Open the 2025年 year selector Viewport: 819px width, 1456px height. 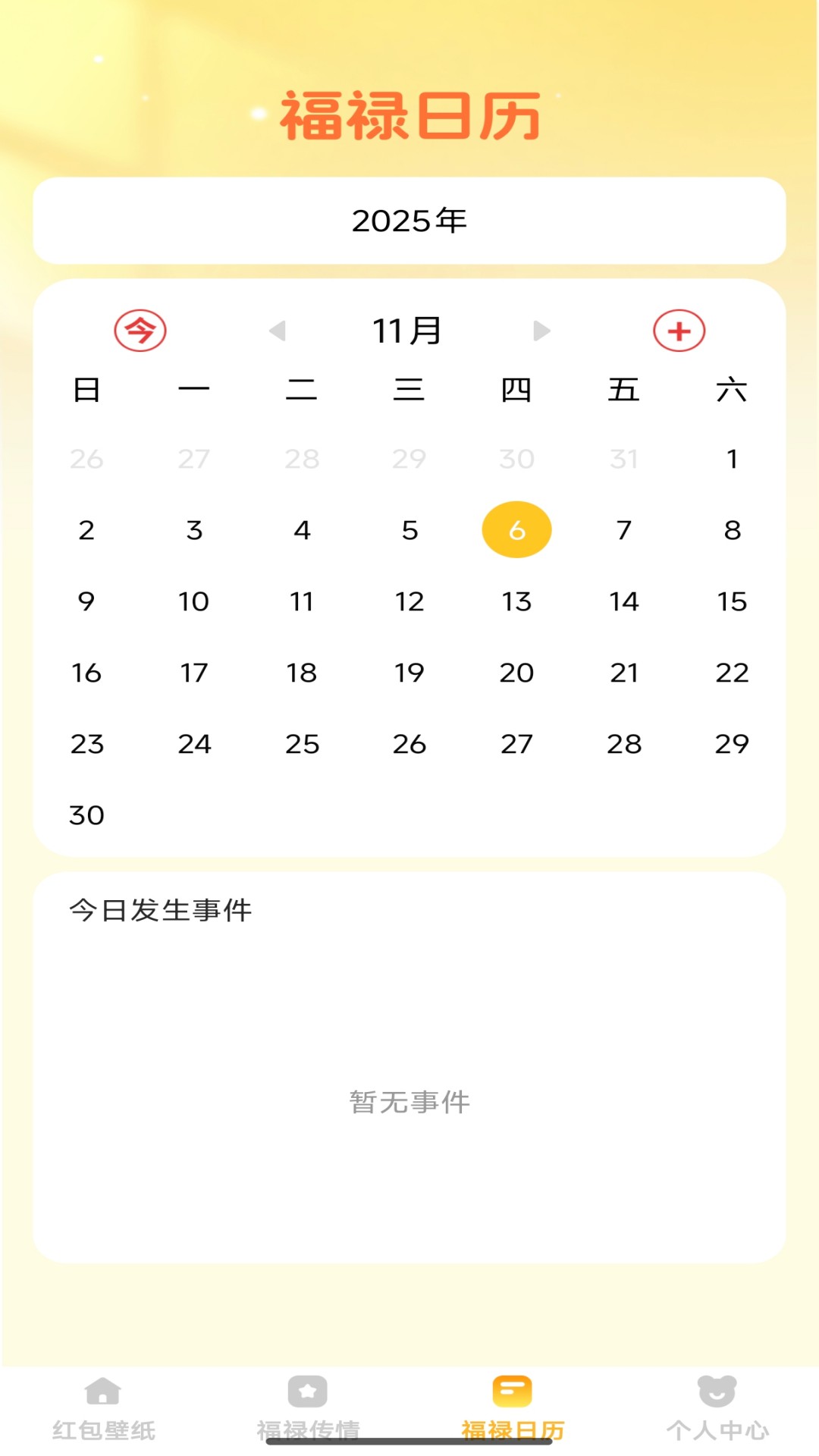409,221
